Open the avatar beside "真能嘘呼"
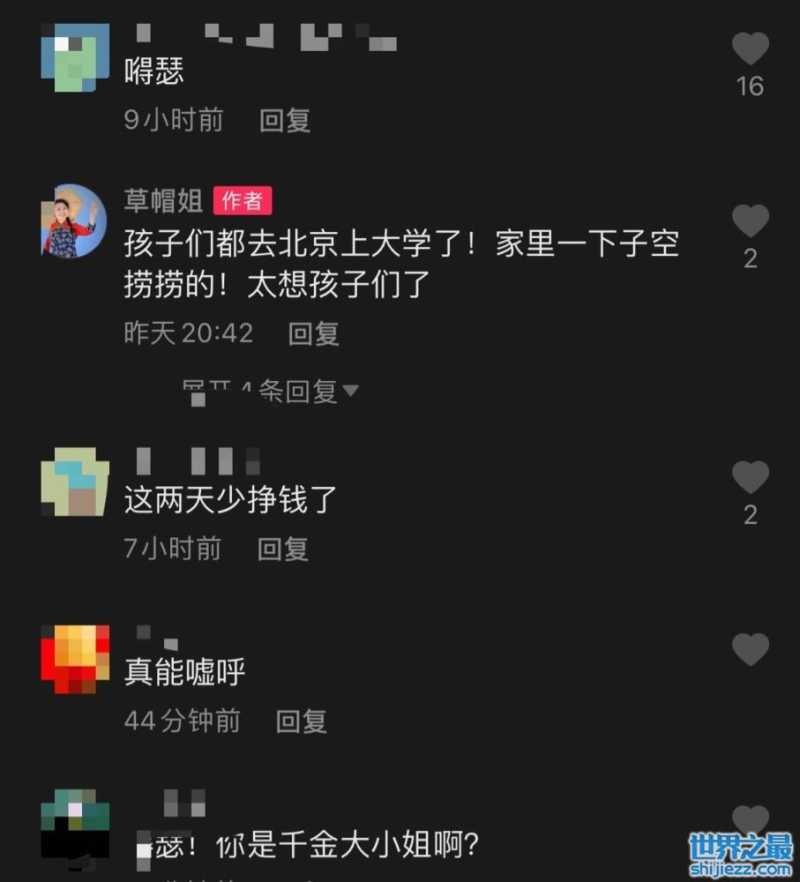The image size is (800, 882). click(74, 659)
